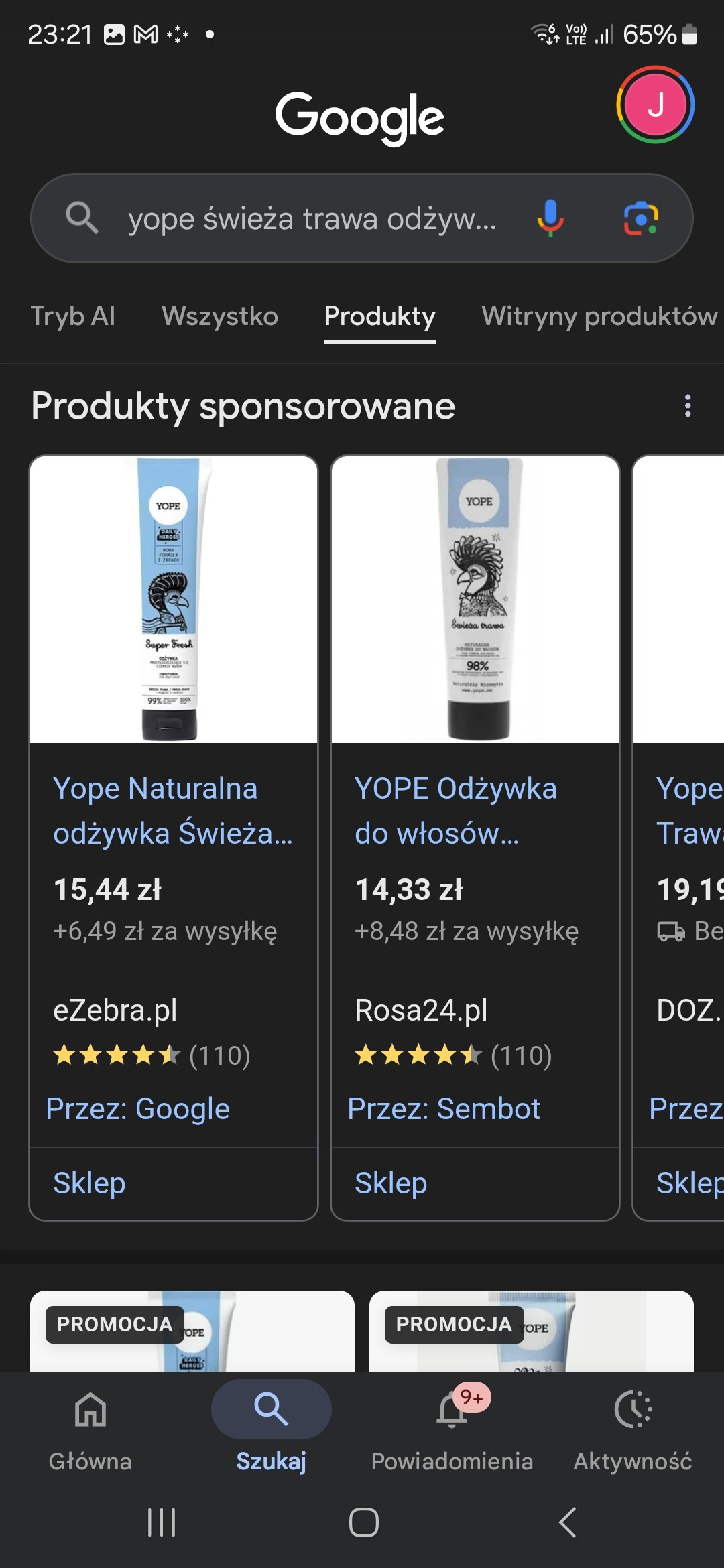Start voice search with the microphone
724x1568 pixels.
[x=550, y=218]
